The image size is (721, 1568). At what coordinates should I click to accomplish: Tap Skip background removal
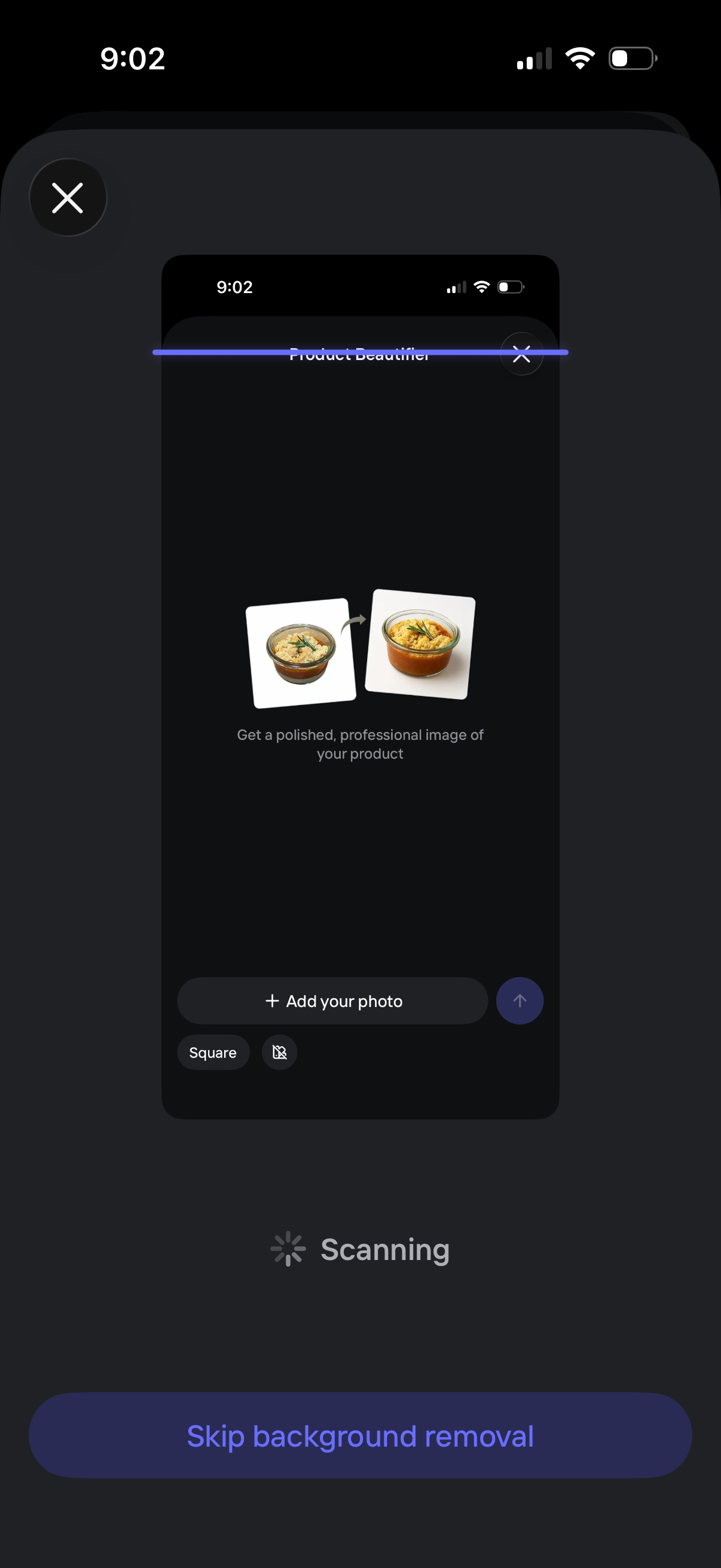(x=360, y=1435)
